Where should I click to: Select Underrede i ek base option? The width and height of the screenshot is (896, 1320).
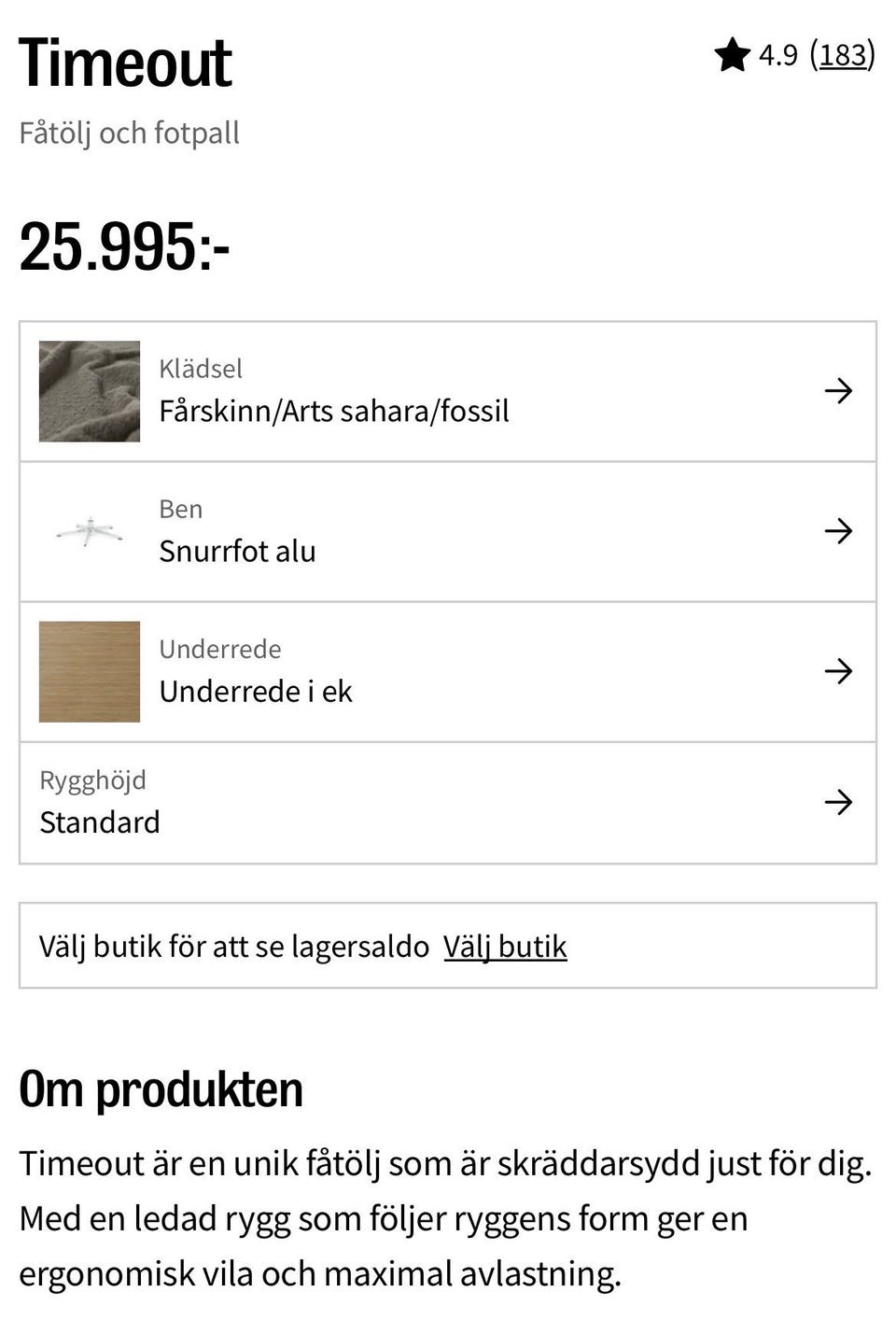(x=258, y=691)
